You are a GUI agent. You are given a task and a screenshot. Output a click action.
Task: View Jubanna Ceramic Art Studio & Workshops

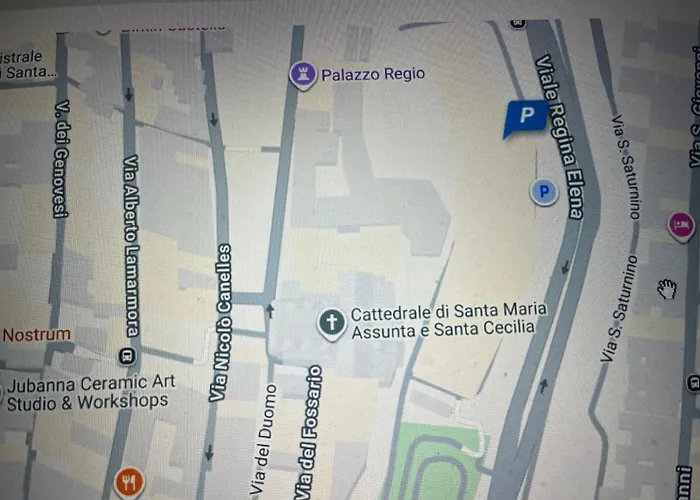coord(88,392)
